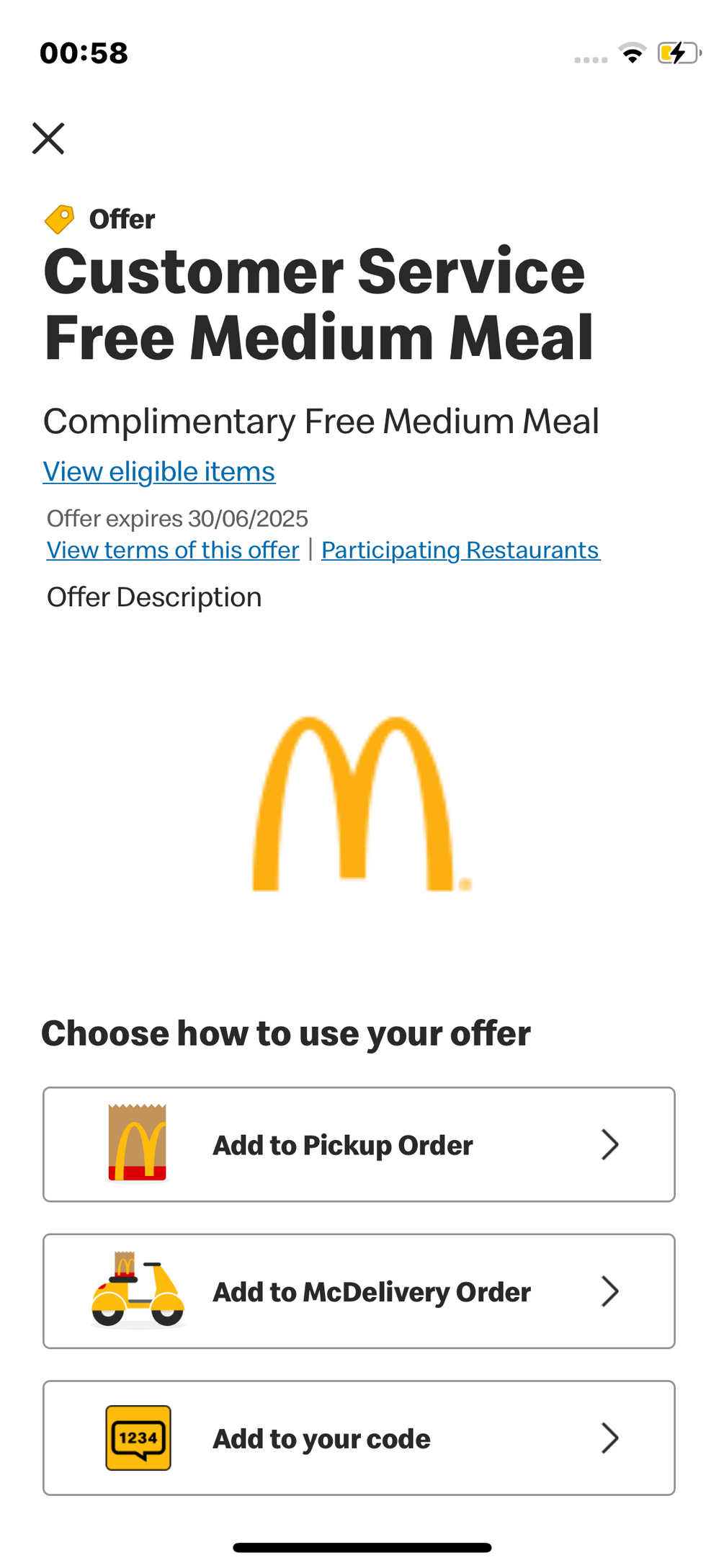Expand the Add to Pickup Order option
This screenshot has height=1568, width=724.
click(x=610, y=1144)
